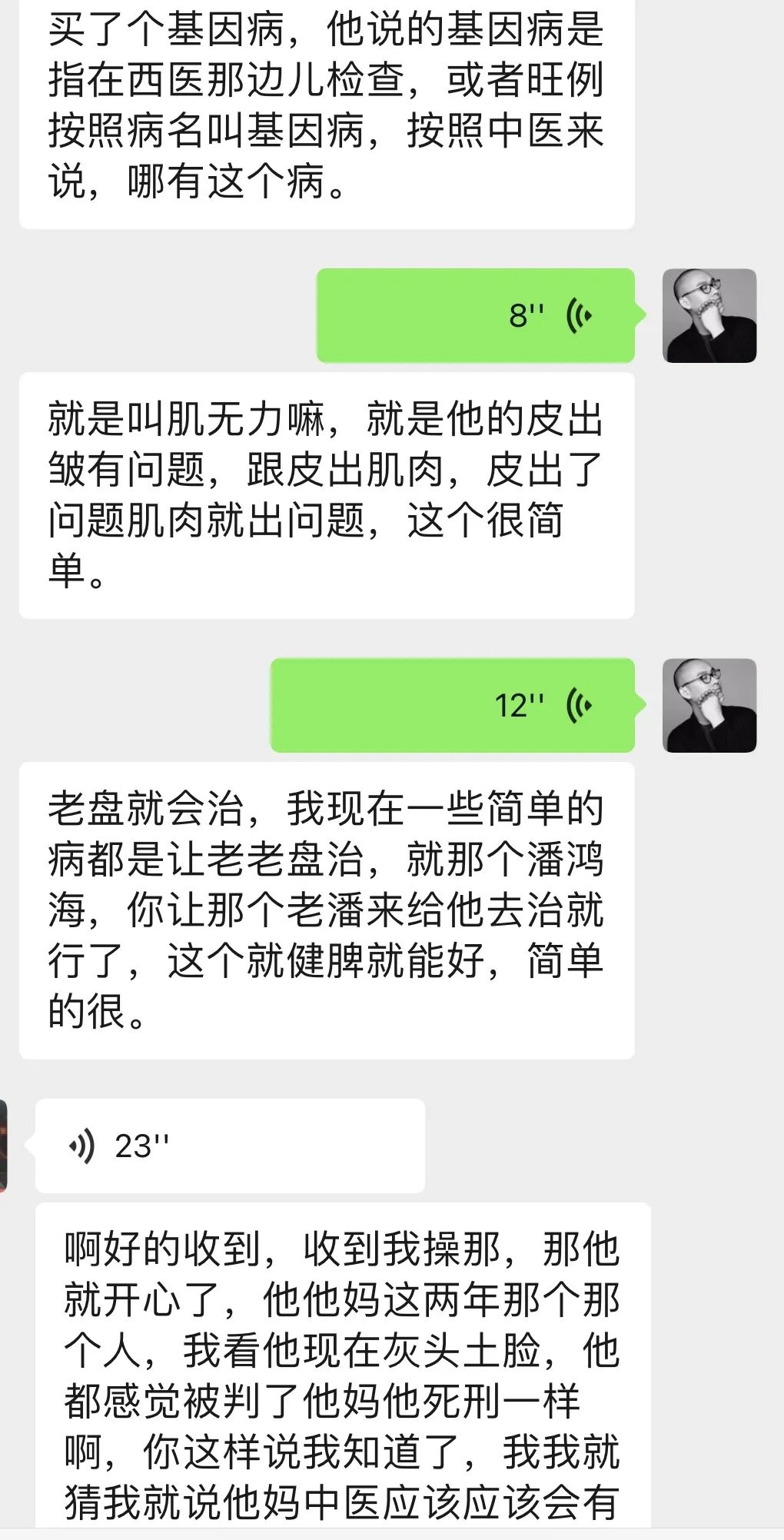Select the green 8'' voice bubble
The image size is (784, 1540).
[x=477, y=315]
